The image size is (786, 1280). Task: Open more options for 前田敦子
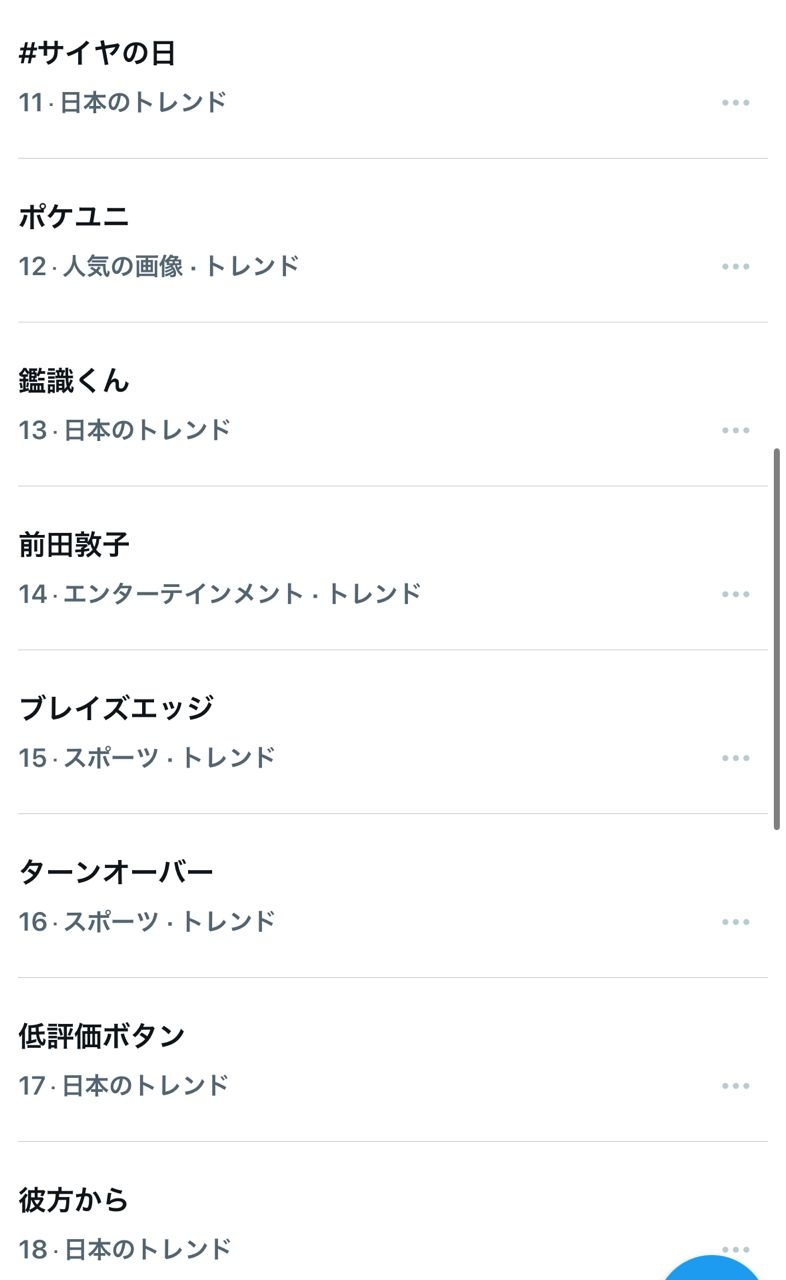tap(735, 594)
